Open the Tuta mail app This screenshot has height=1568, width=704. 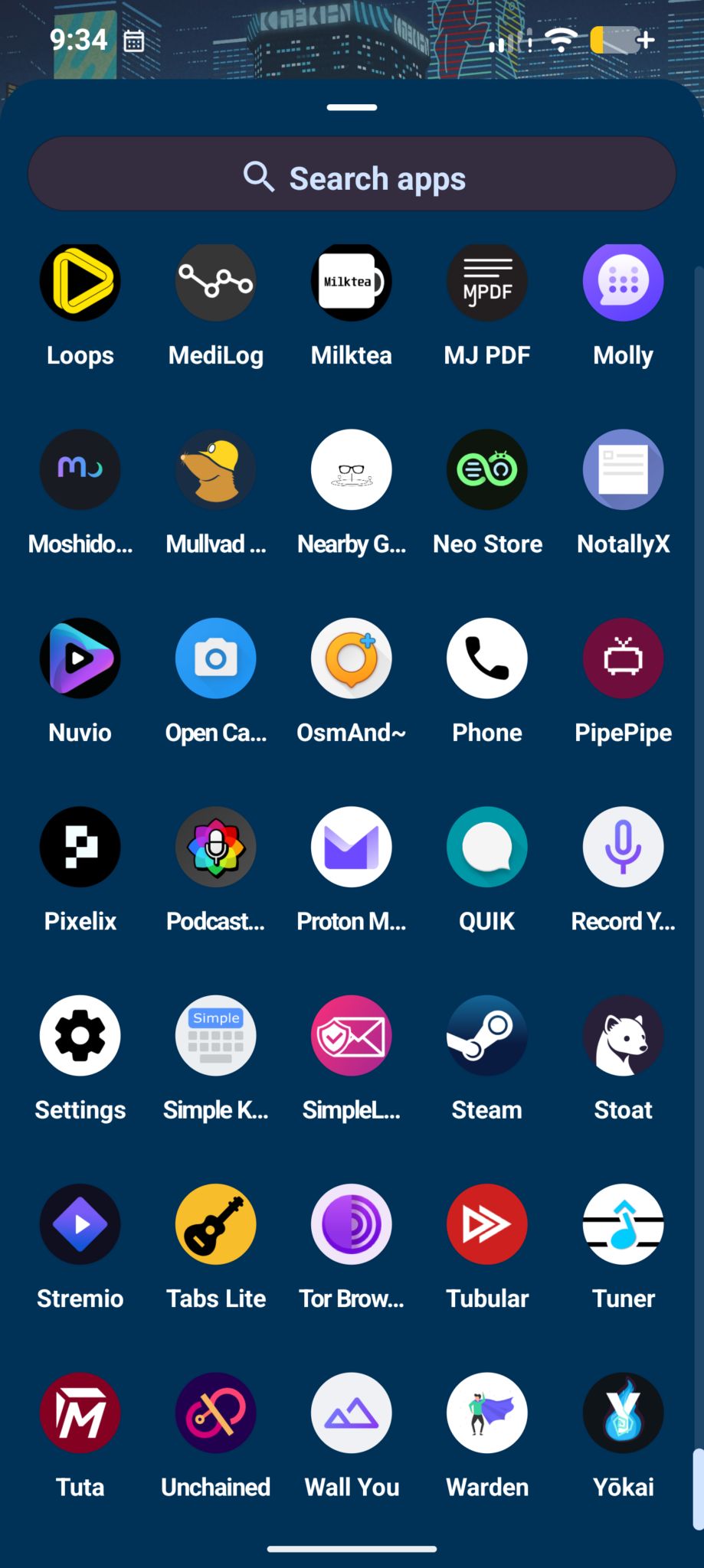tap(80, 1413)
